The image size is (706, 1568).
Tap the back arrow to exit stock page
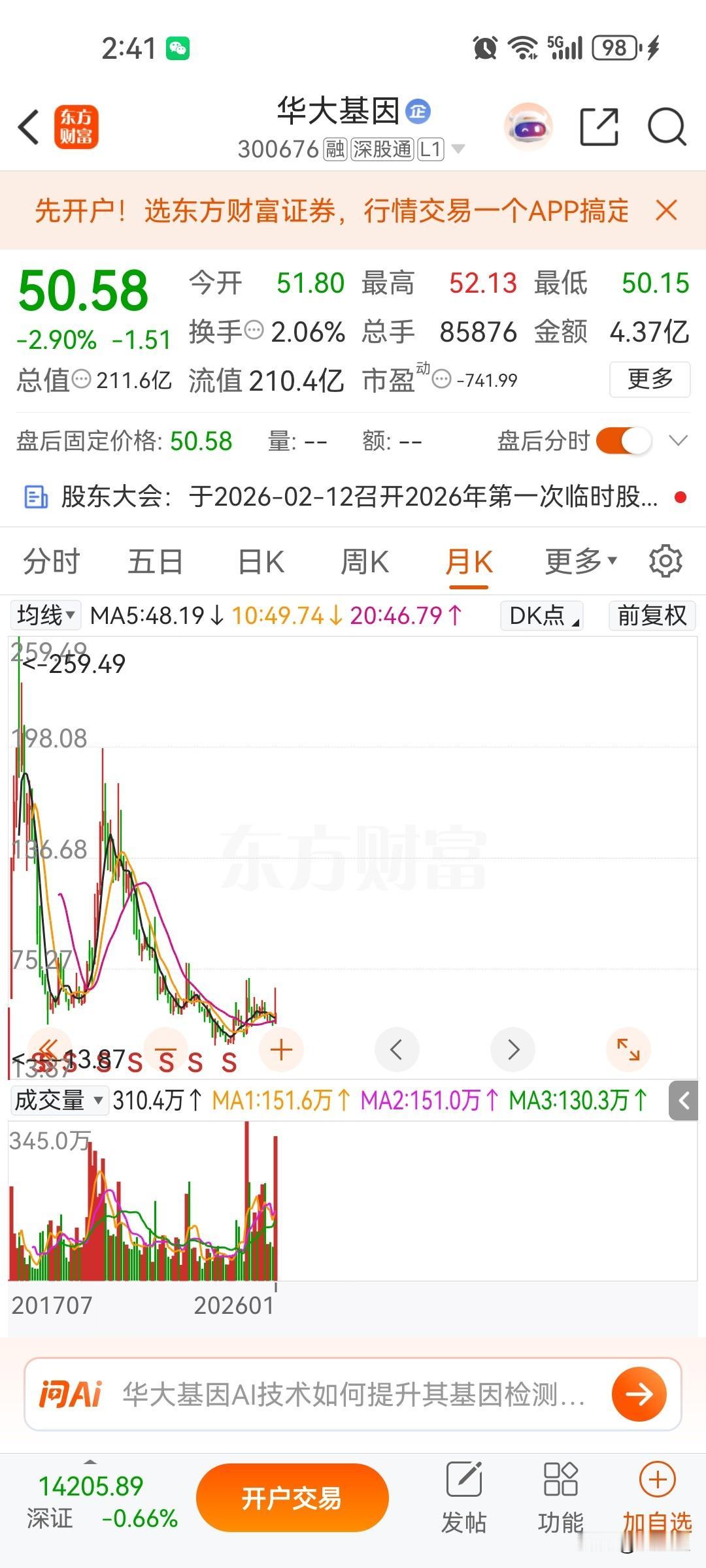(x=29, y=128)
